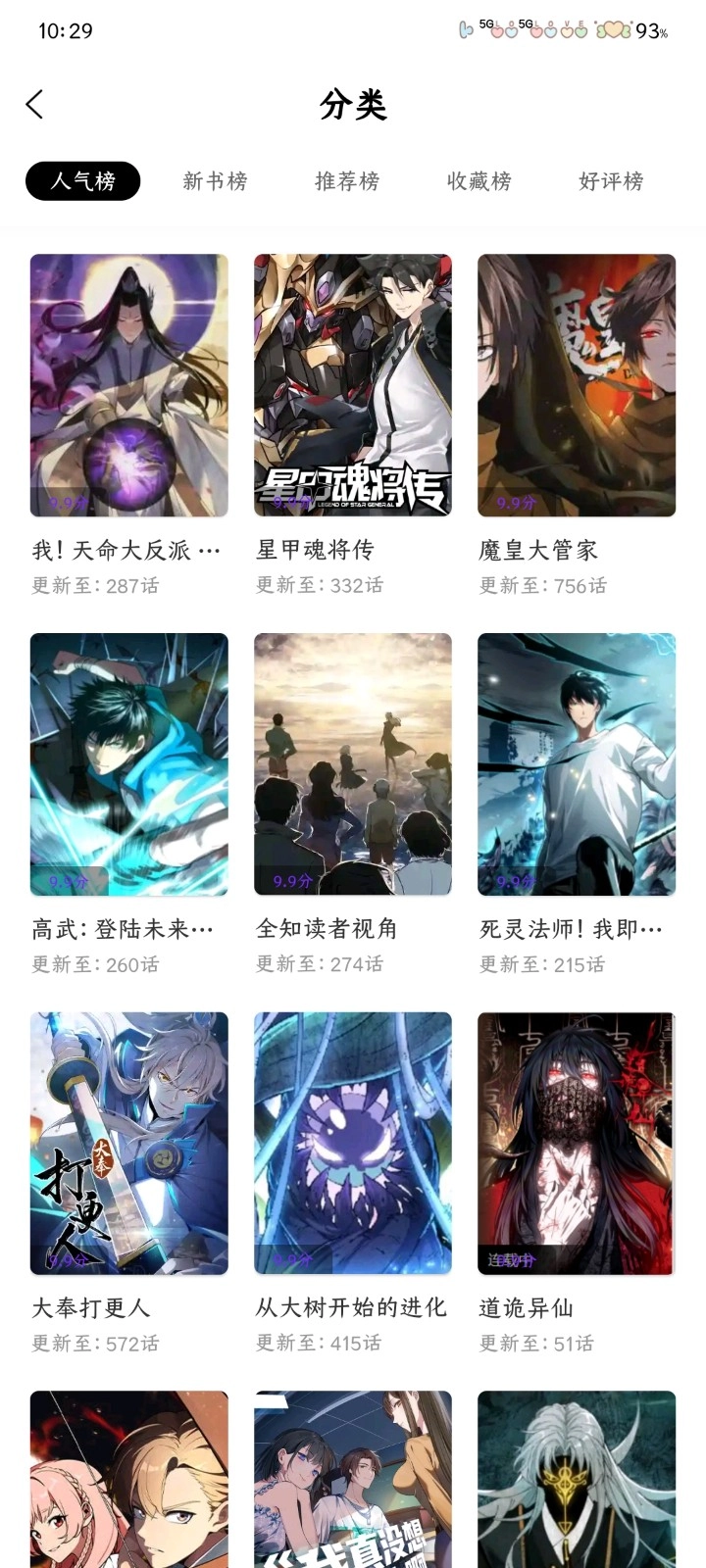The height and width of the screenshot is (1568, 706).
Task: Tap the back arrow to leave 分类 page
Action: (x=35, y=104)
